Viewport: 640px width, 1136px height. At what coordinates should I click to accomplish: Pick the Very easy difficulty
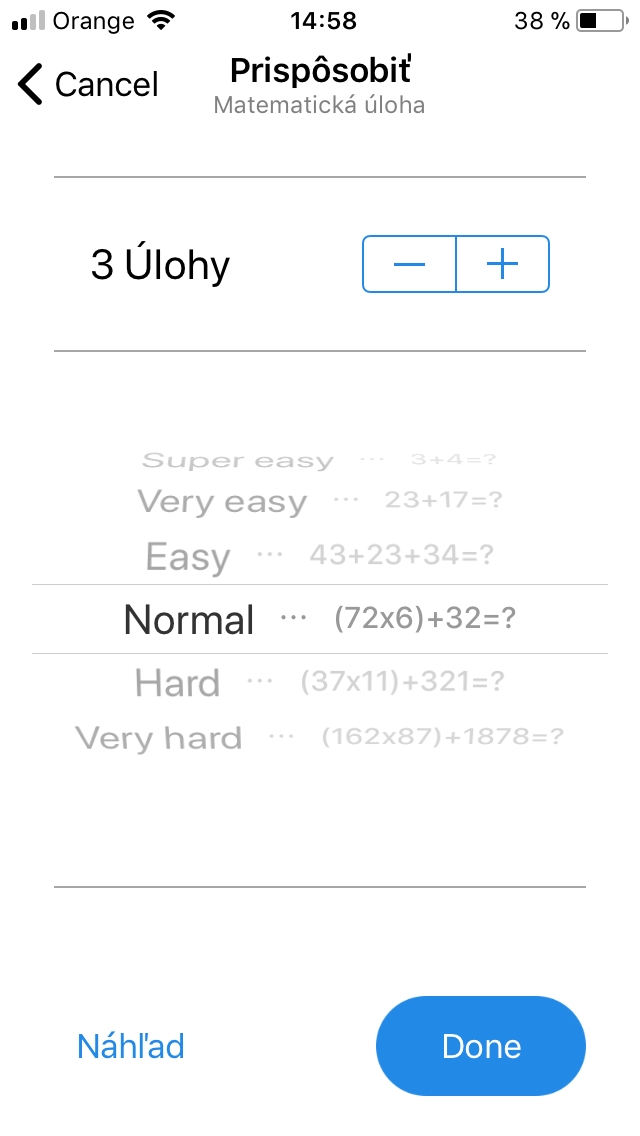coord(320,501)
